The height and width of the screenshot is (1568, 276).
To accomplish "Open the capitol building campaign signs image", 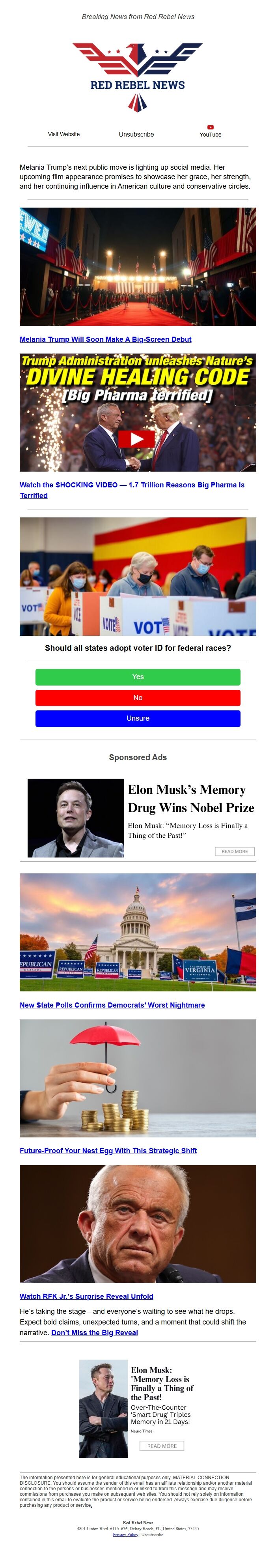I will [137, 932].
